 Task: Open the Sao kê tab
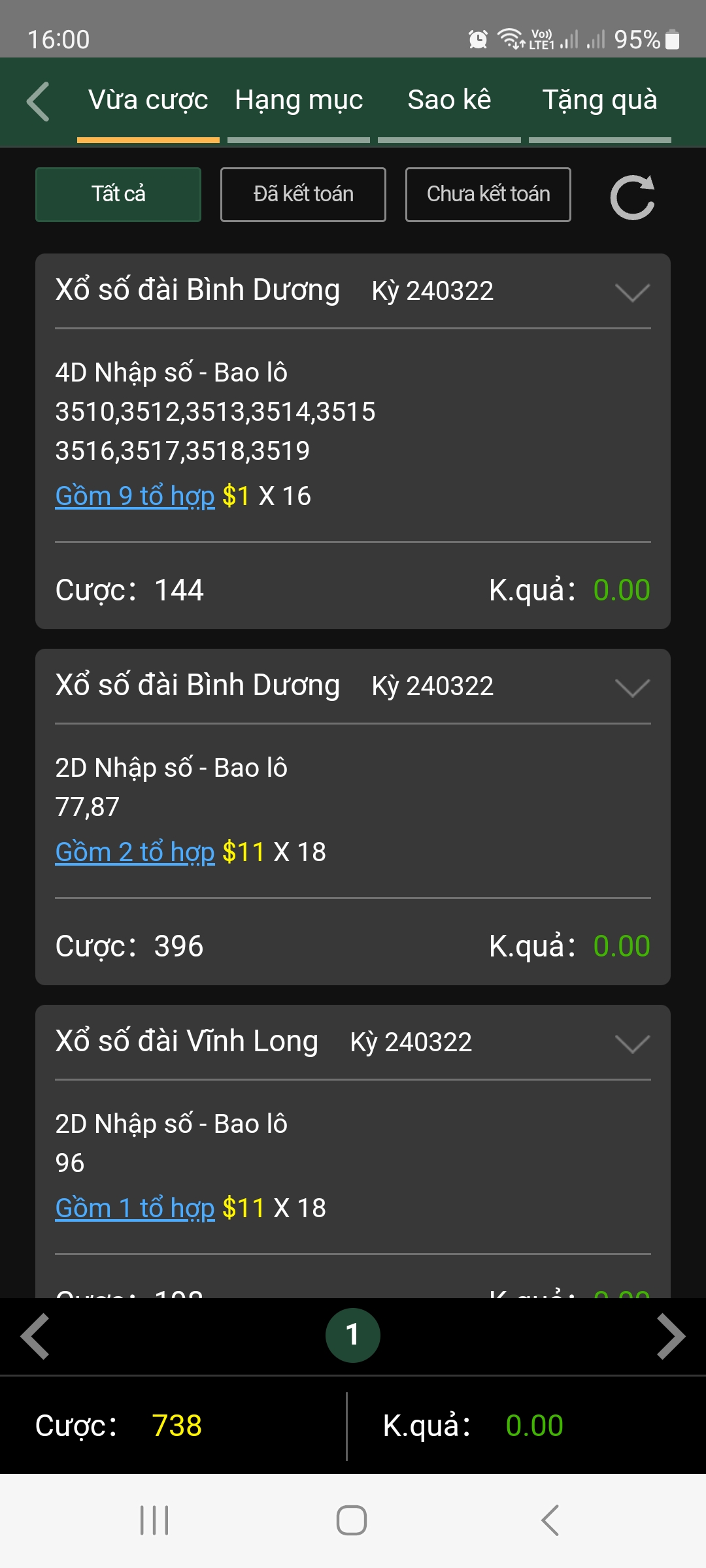click(x=449, y=101)
